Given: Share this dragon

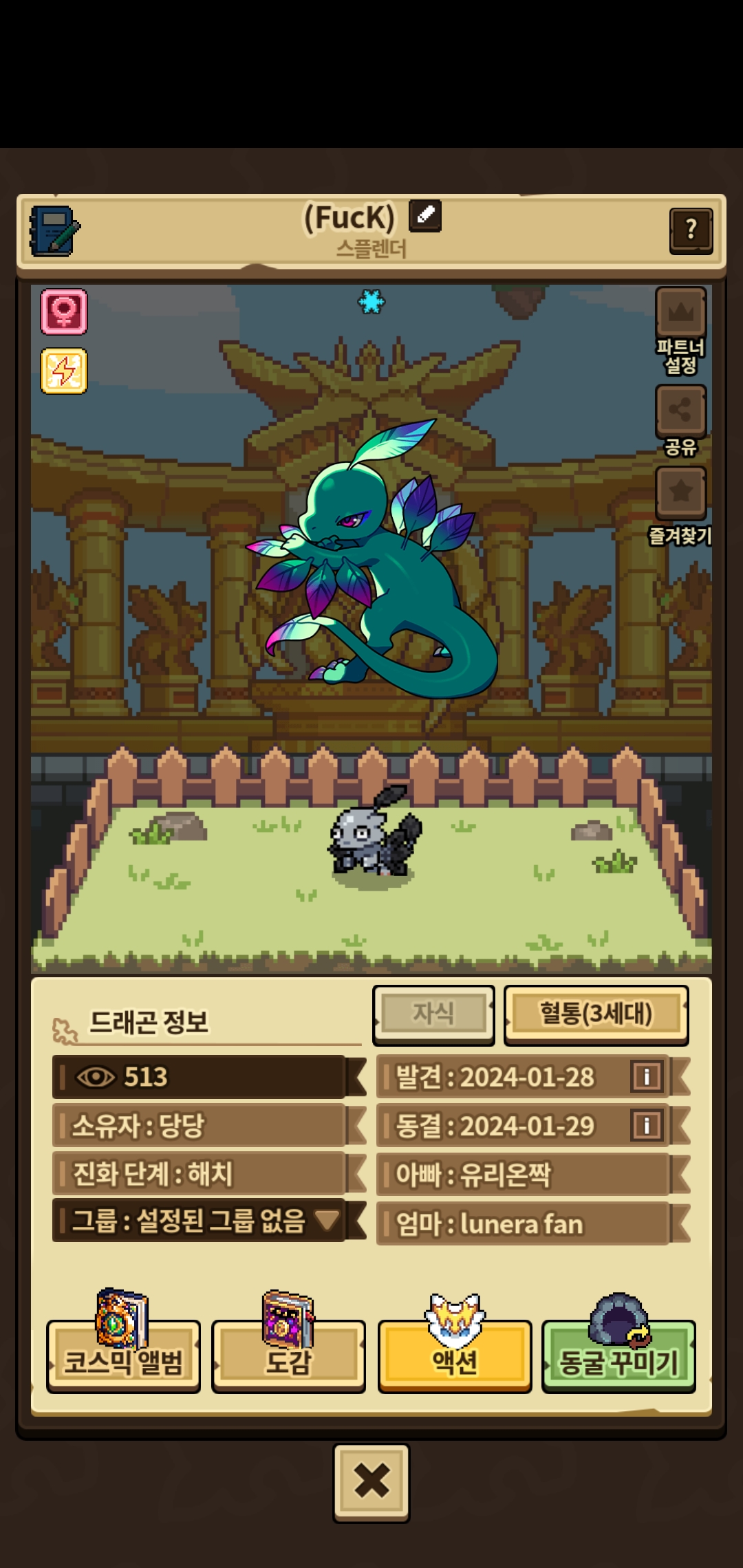Looking at the screenshot, I should pos(680,411).
